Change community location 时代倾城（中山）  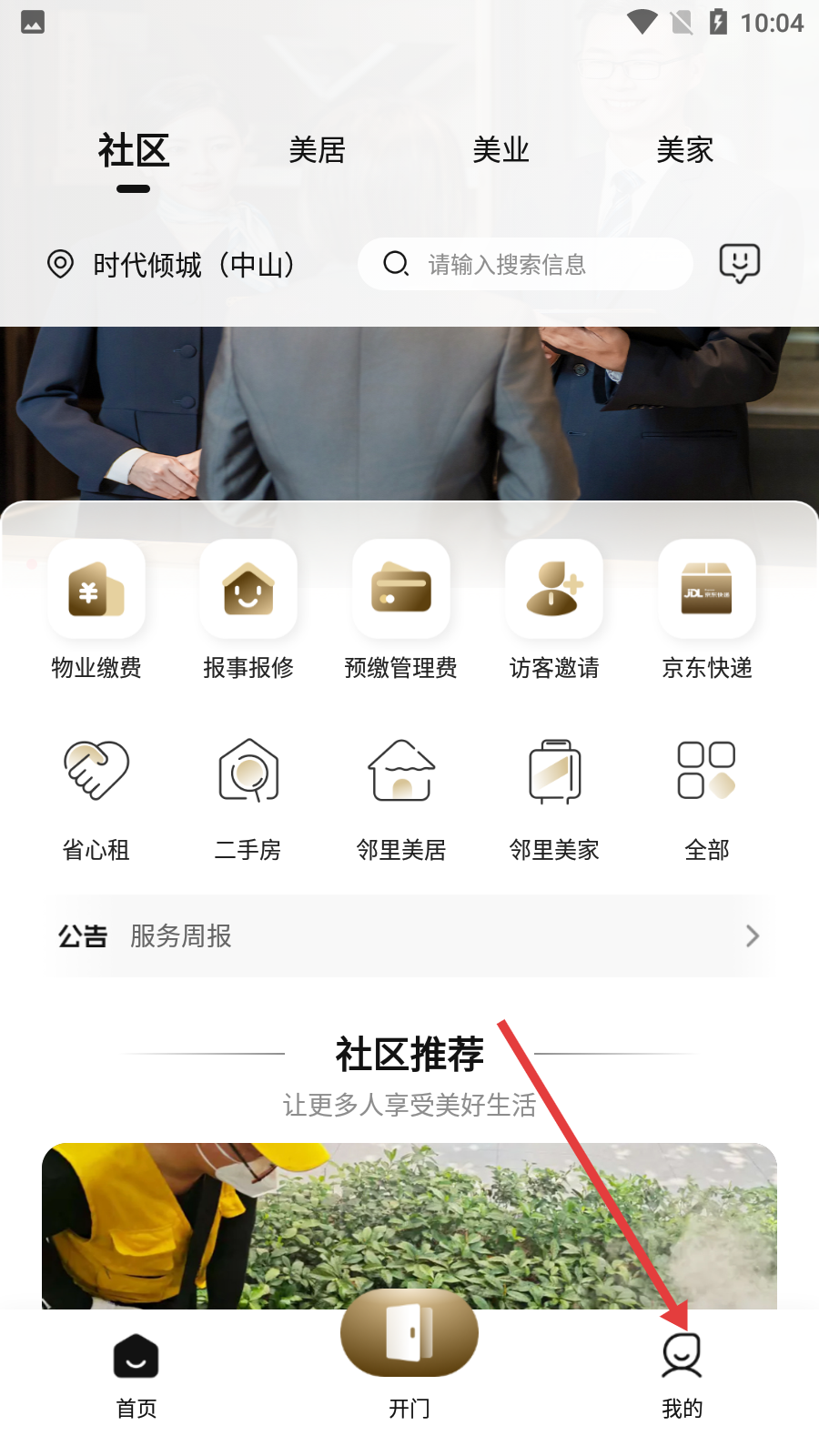click(x=171, y=265)
